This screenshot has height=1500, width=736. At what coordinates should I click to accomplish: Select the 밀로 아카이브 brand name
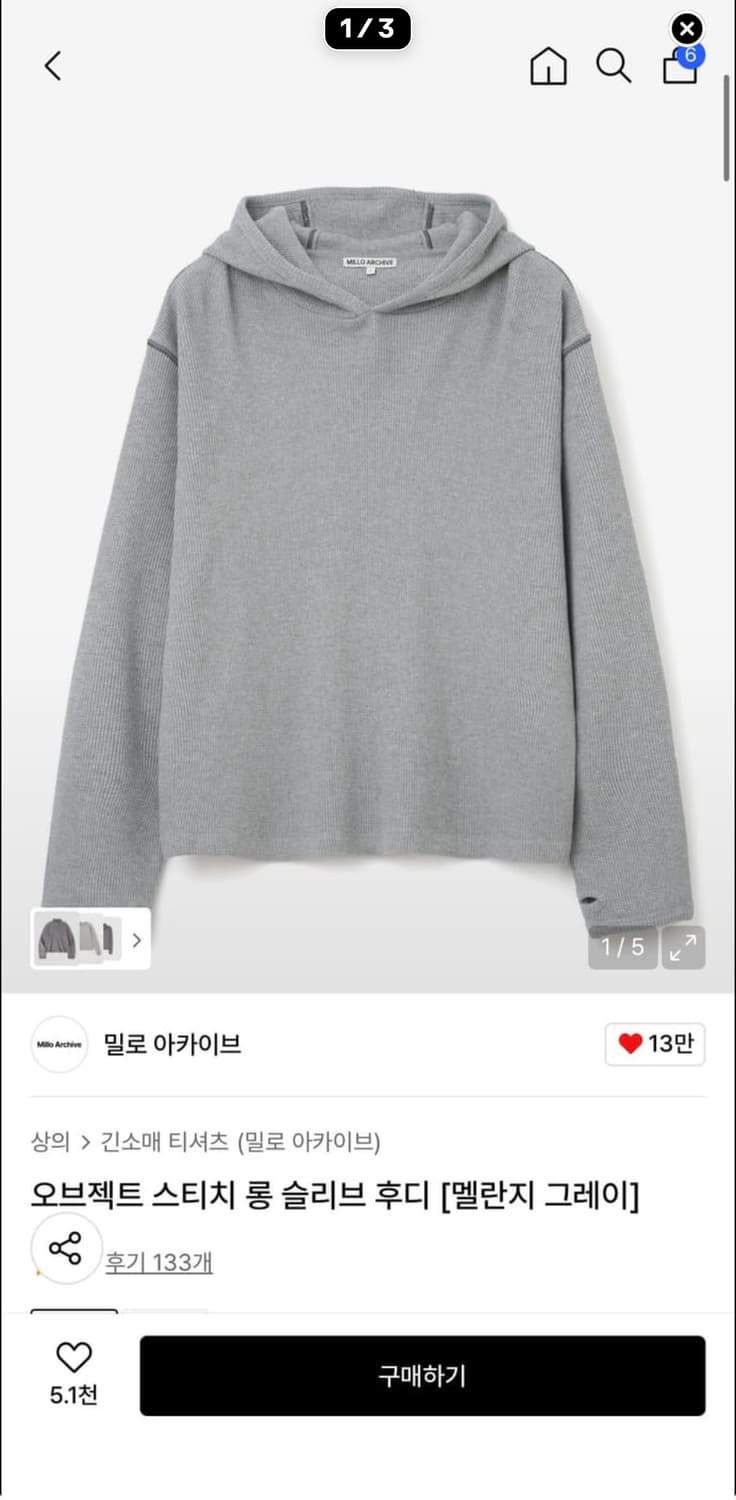pyautogui.click(x=170, y=1043)
